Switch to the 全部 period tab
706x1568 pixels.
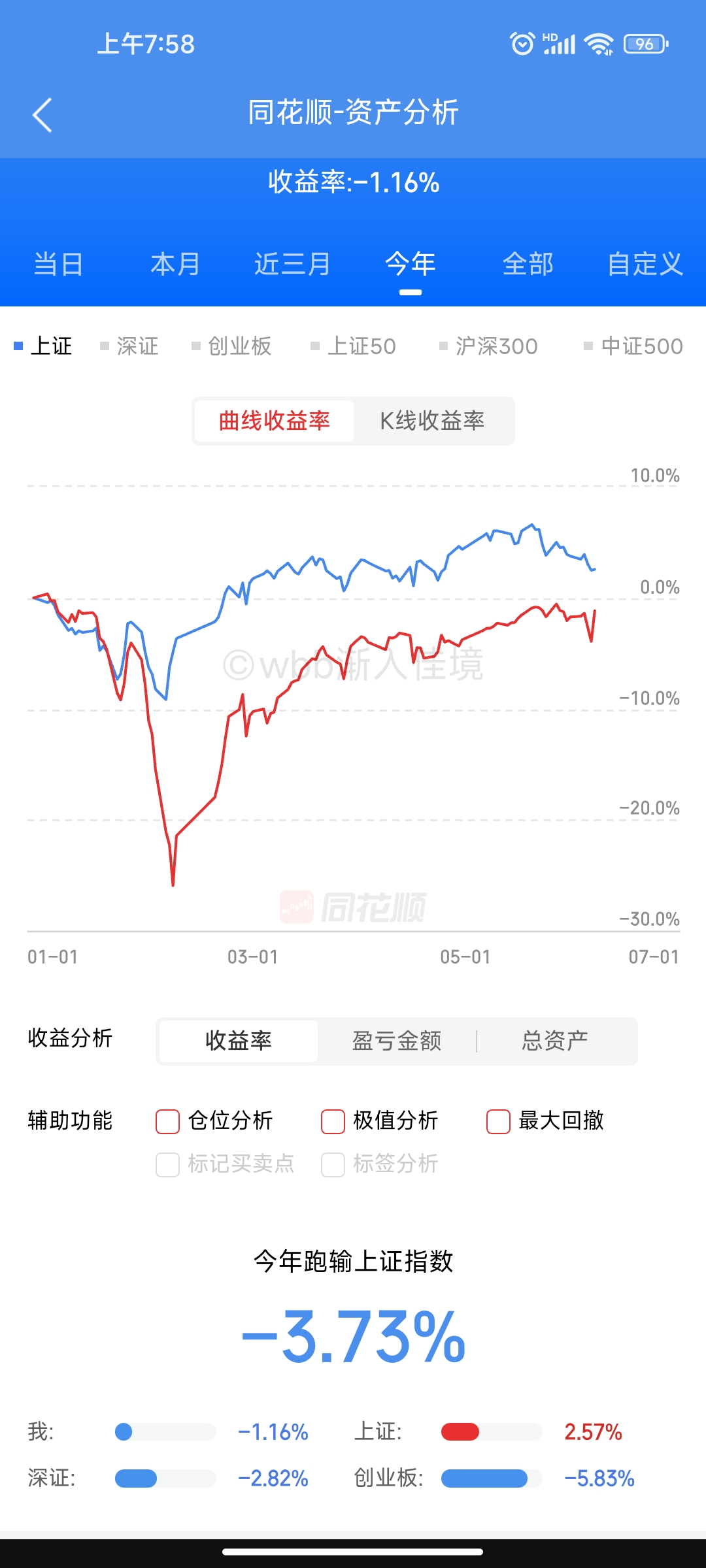528,264
